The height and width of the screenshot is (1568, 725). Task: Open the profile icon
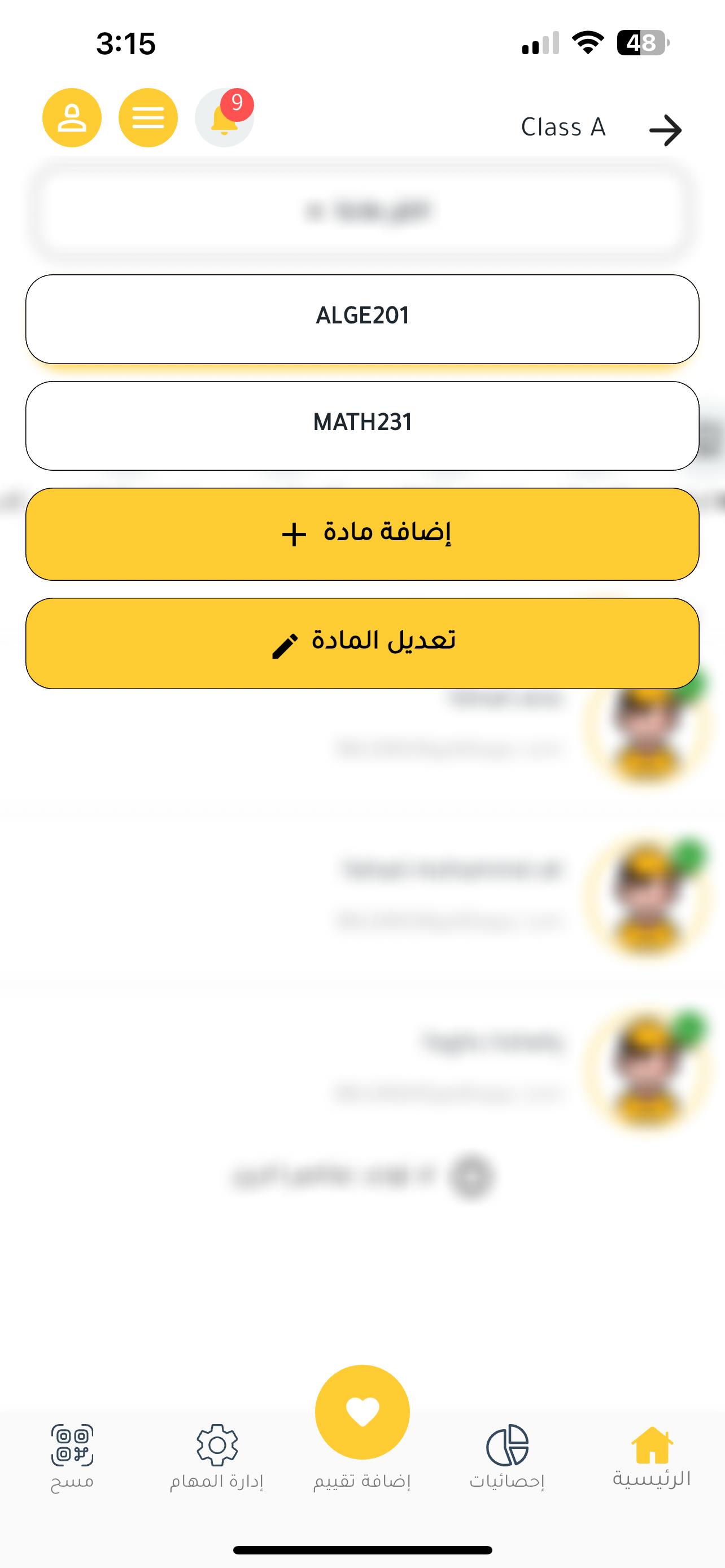point(72,117)
